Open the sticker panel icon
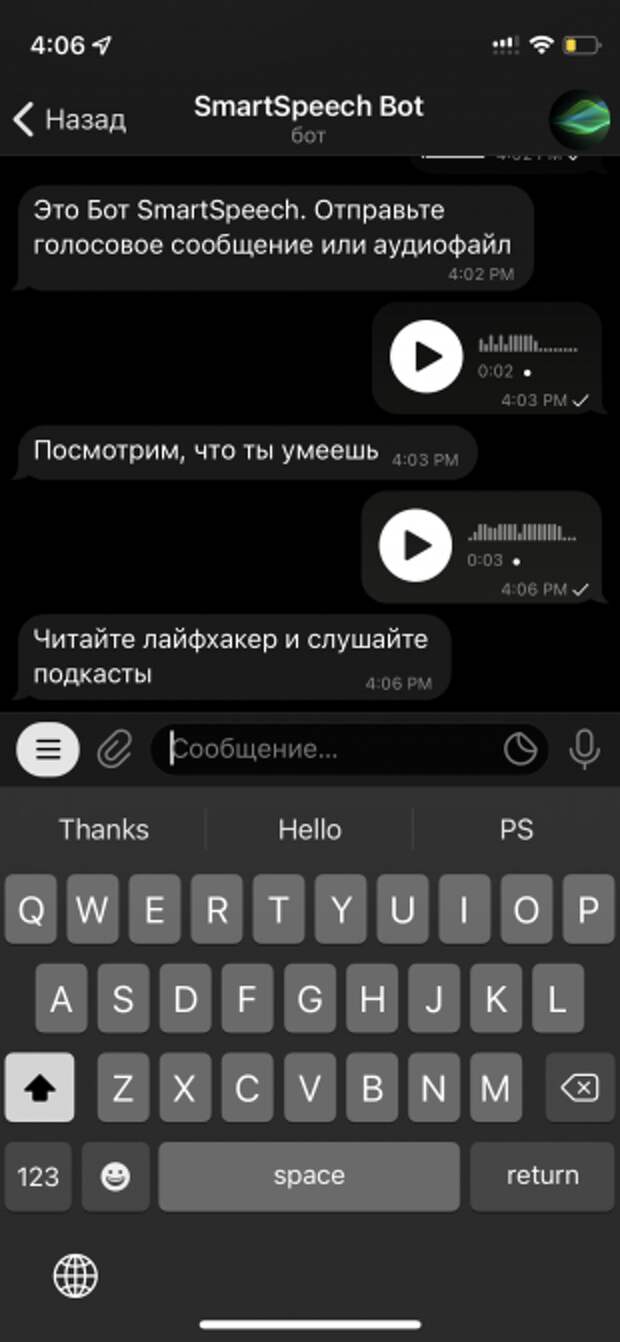 point(520,749)
